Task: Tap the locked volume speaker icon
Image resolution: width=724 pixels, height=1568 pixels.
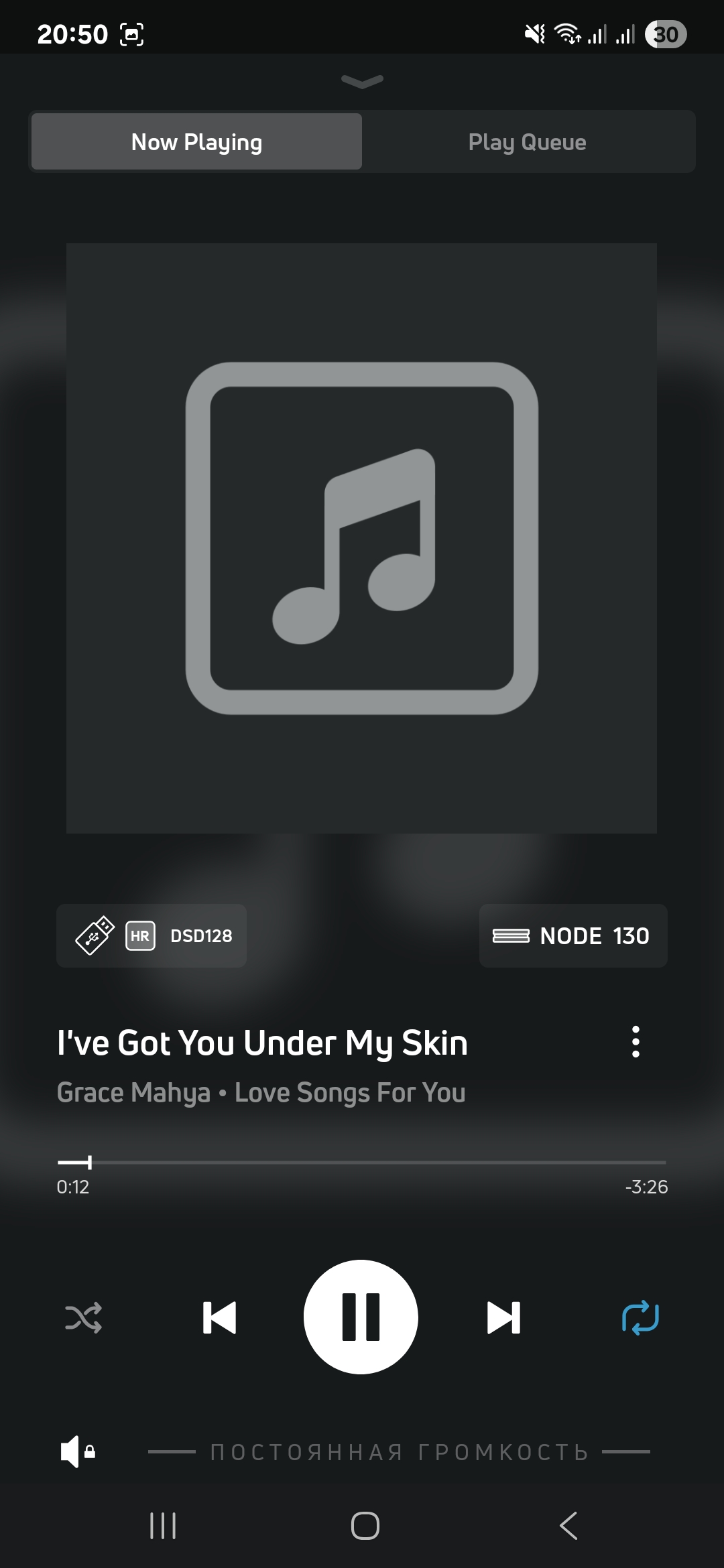Action: (x=78, y=1451)
